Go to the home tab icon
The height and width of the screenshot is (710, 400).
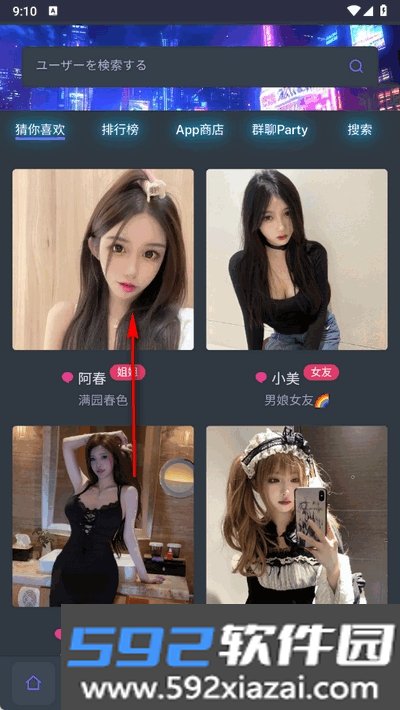pyautogui.click(x=34, y=683)
